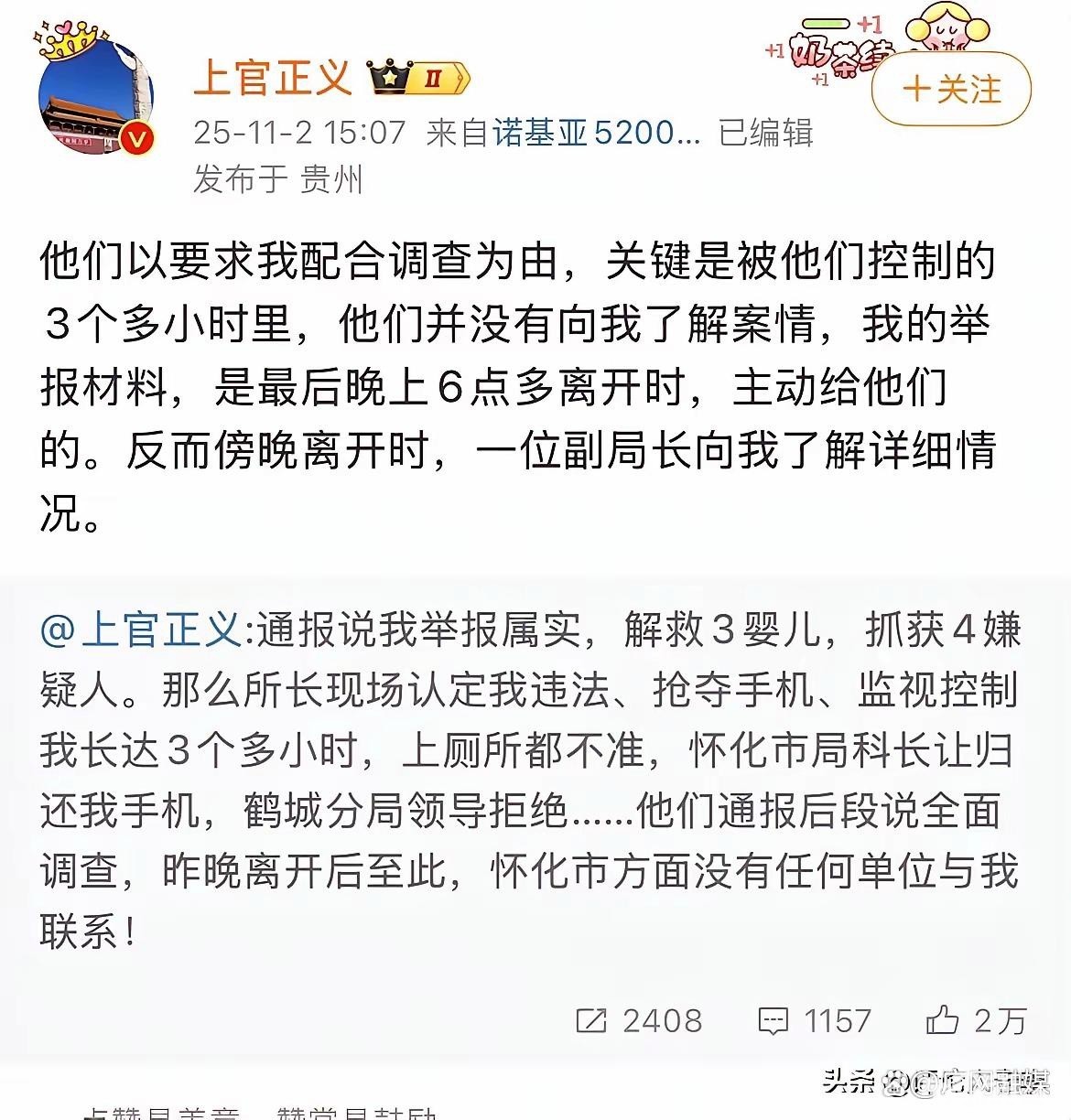This screenshot has width=1071, height=1120.
Task: Tap the 上官正义 username at top
Action: (x=273, y=75)
